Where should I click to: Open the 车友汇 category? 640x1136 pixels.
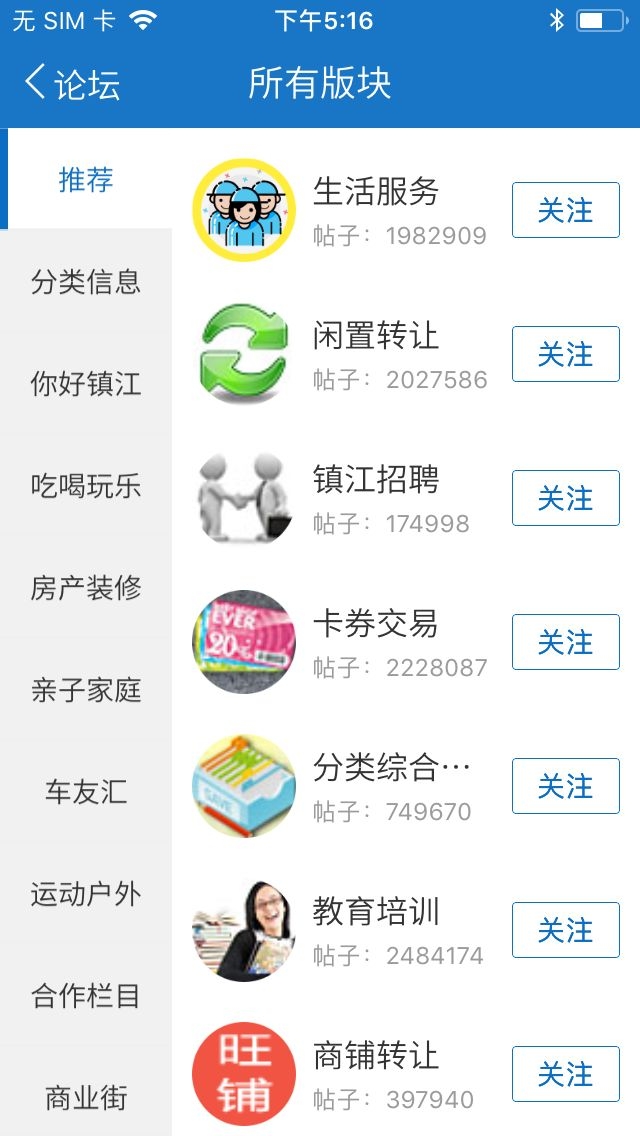[x=86, y=792]
